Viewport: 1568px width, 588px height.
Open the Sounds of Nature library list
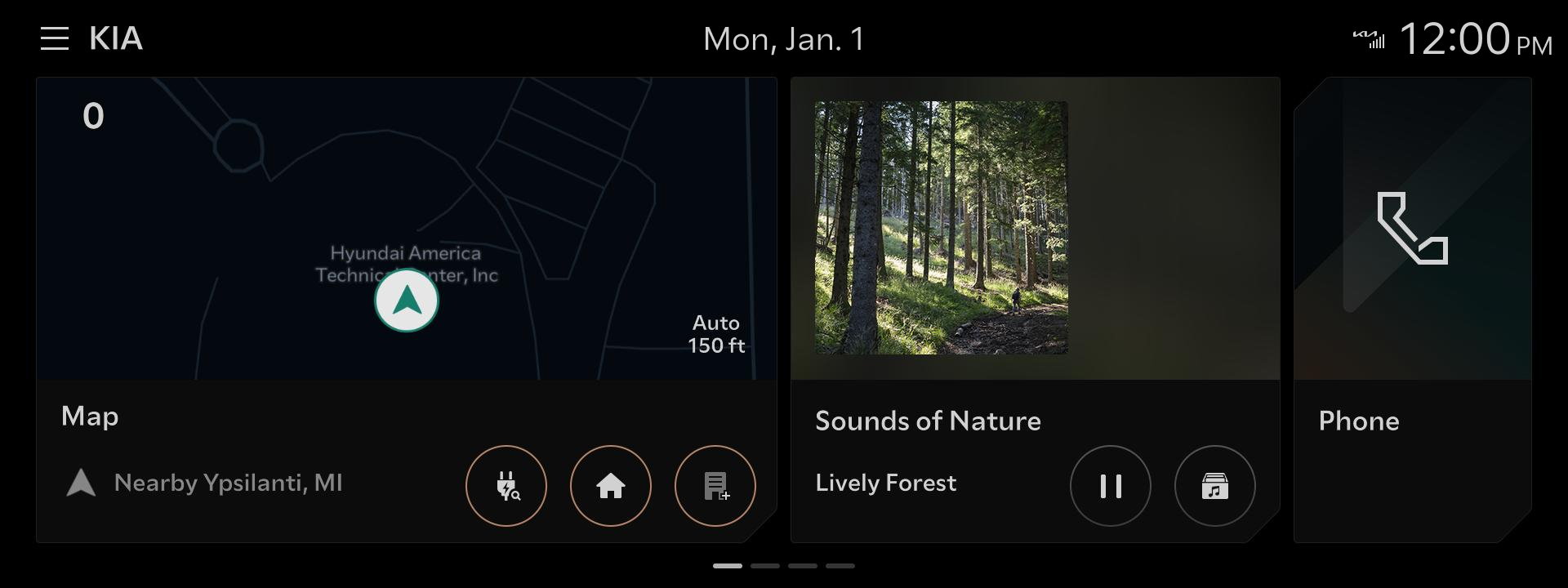(x=1215, y=486)
